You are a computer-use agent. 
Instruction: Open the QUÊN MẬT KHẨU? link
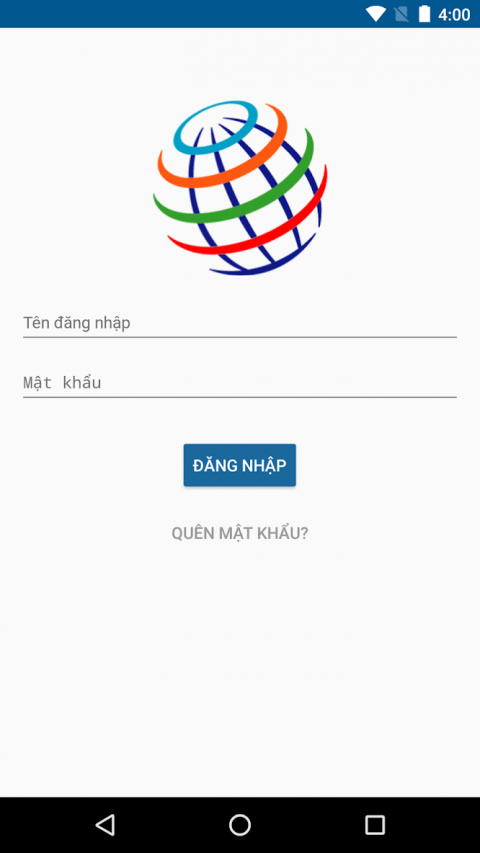point(239,533)
